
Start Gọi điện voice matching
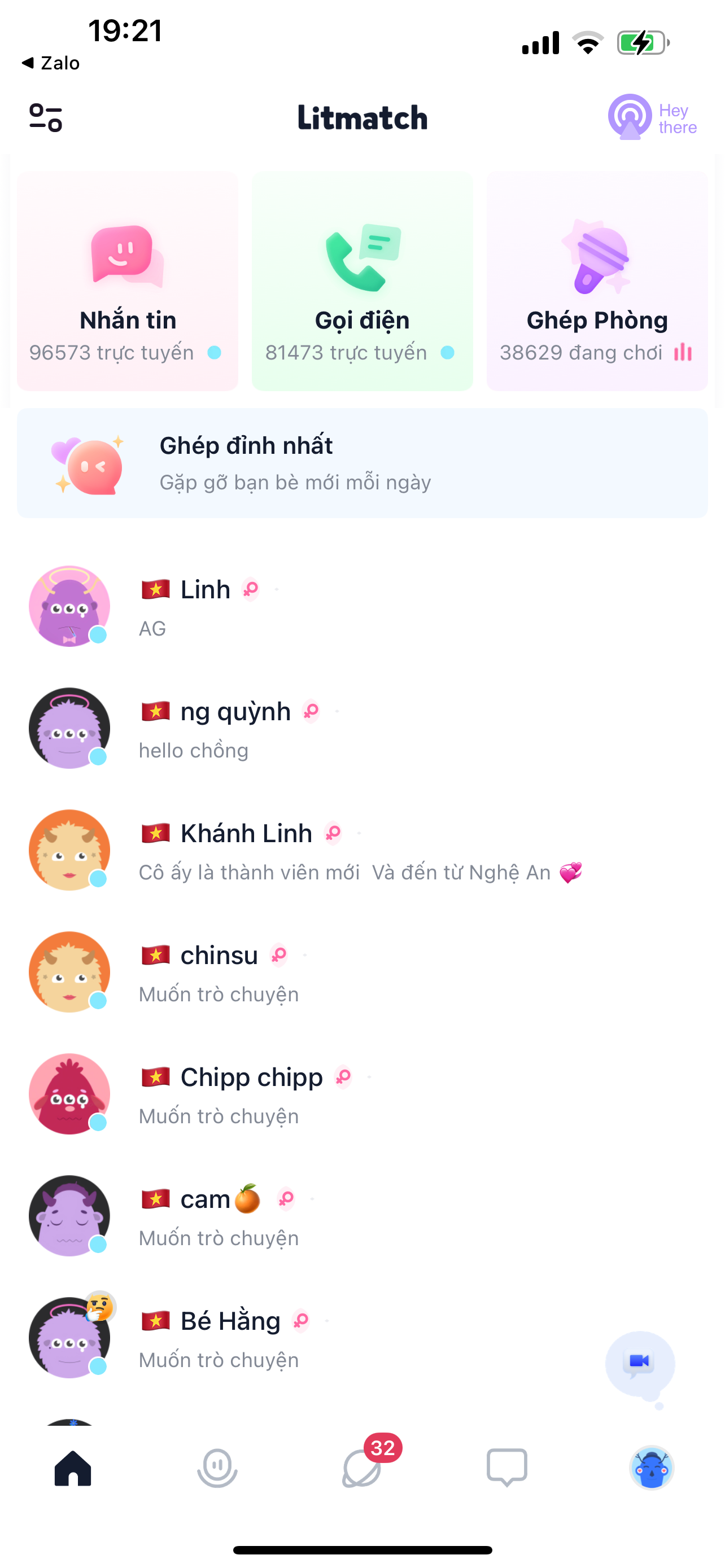tap(362, 281)
